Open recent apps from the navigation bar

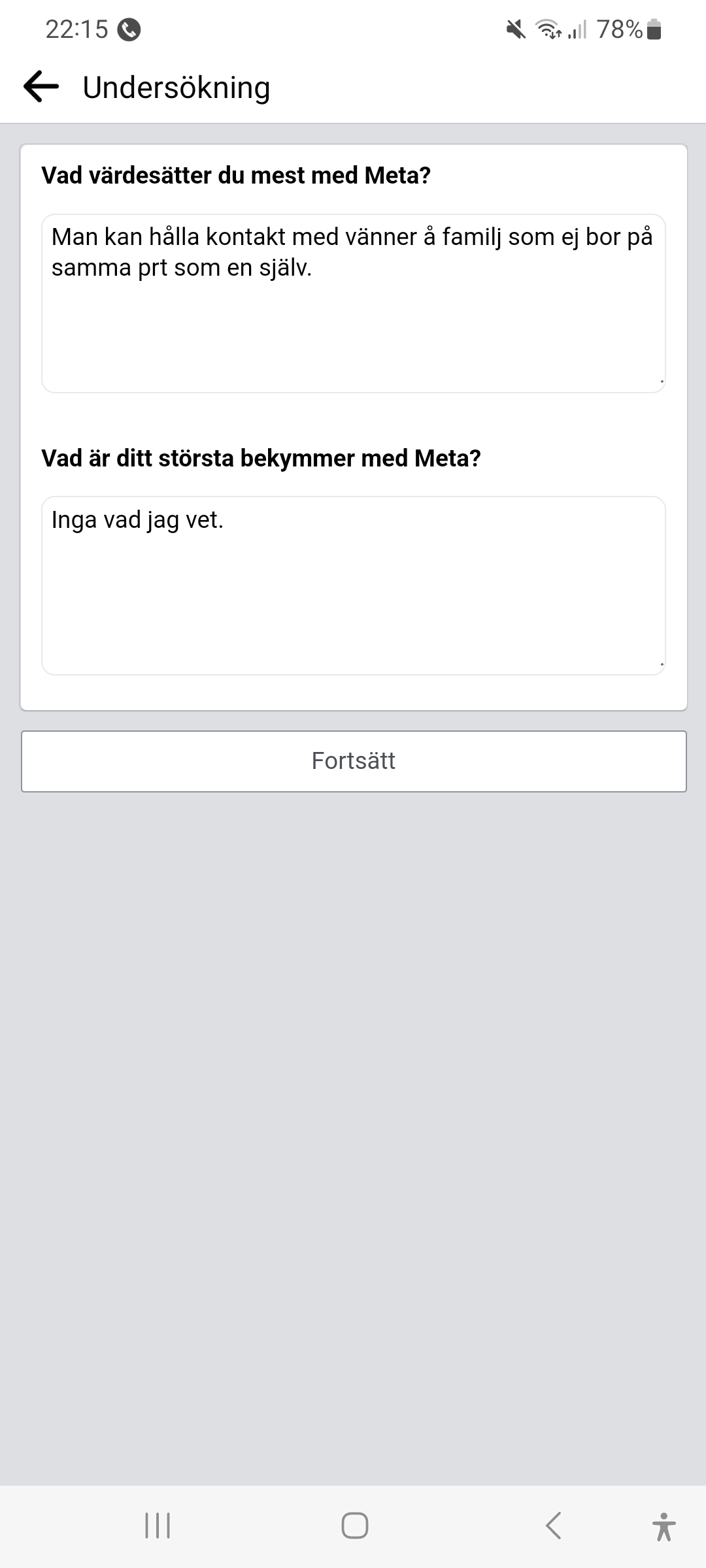pyautogui.click(x=157, y=1526)
